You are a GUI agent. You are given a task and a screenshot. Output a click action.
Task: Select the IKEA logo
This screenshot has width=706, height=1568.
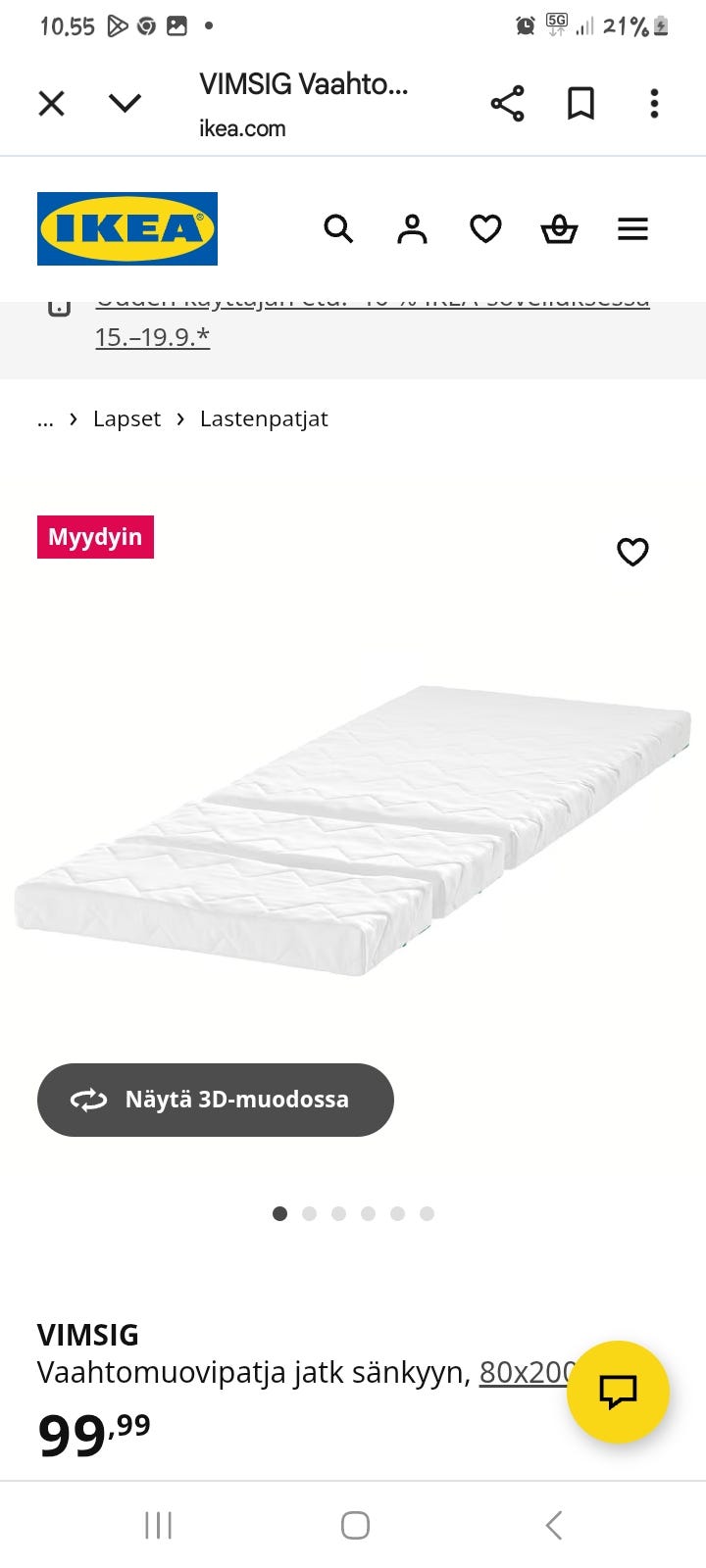click(126, 228)
